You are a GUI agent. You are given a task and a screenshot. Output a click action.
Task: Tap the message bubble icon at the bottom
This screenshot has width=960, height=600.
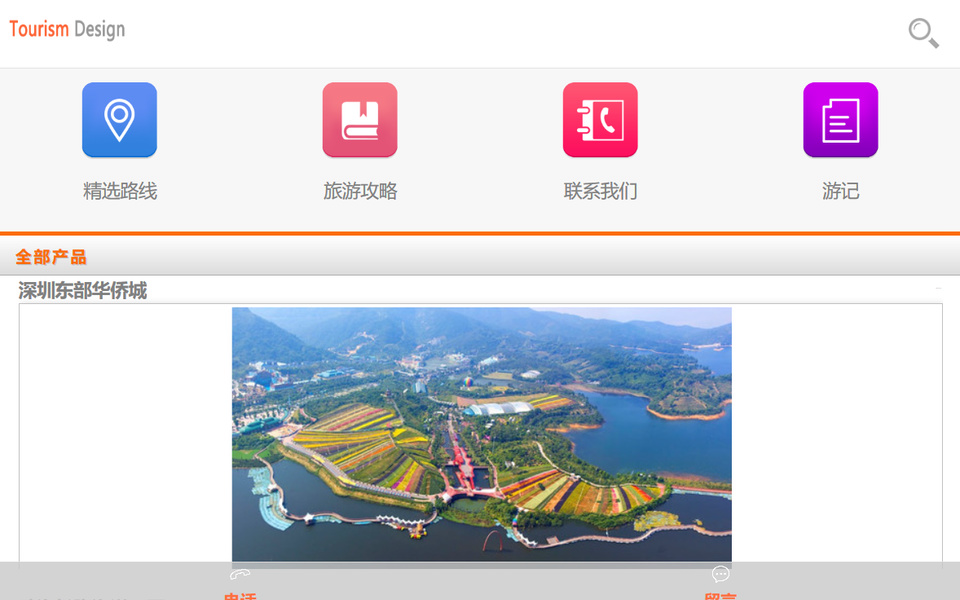720,575
